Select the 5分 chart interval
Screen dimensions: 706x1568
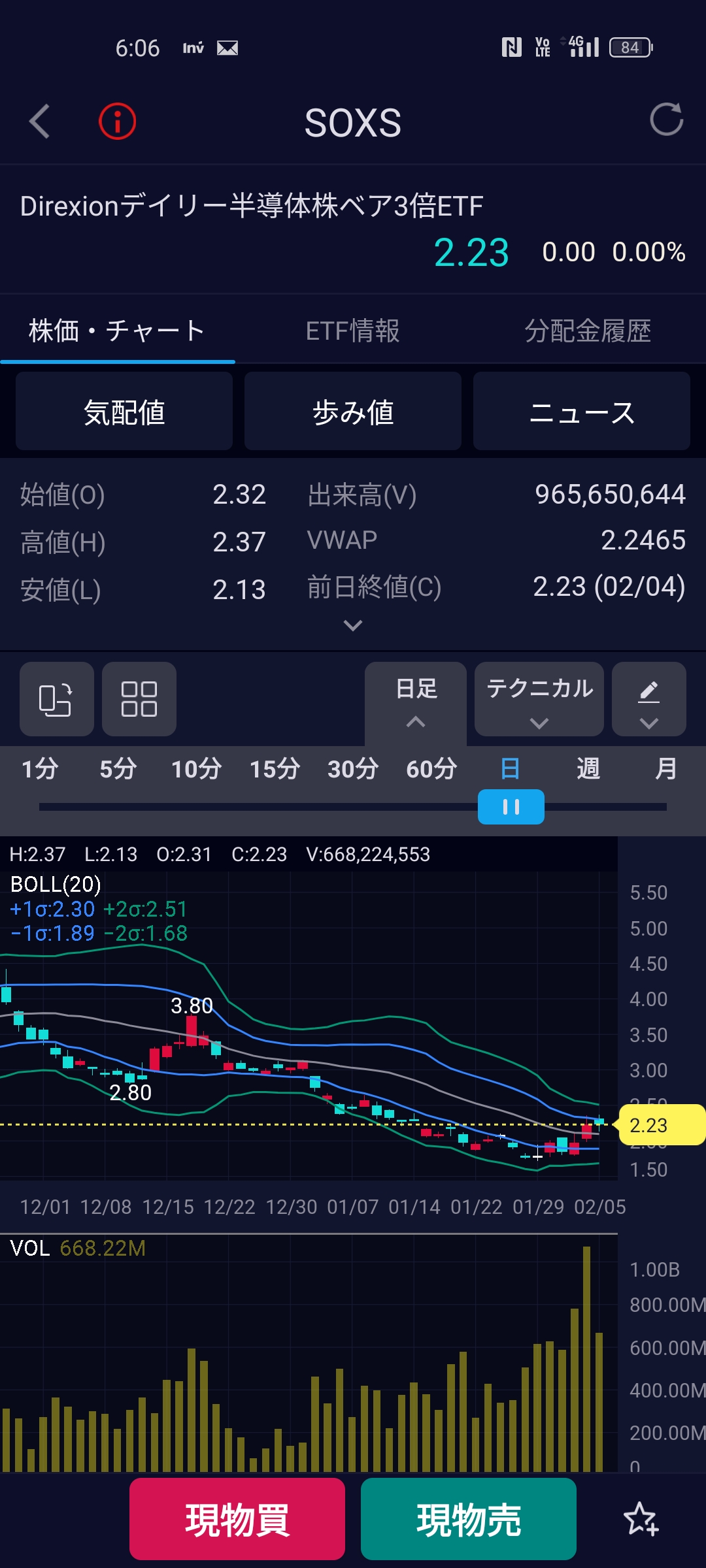118,769
